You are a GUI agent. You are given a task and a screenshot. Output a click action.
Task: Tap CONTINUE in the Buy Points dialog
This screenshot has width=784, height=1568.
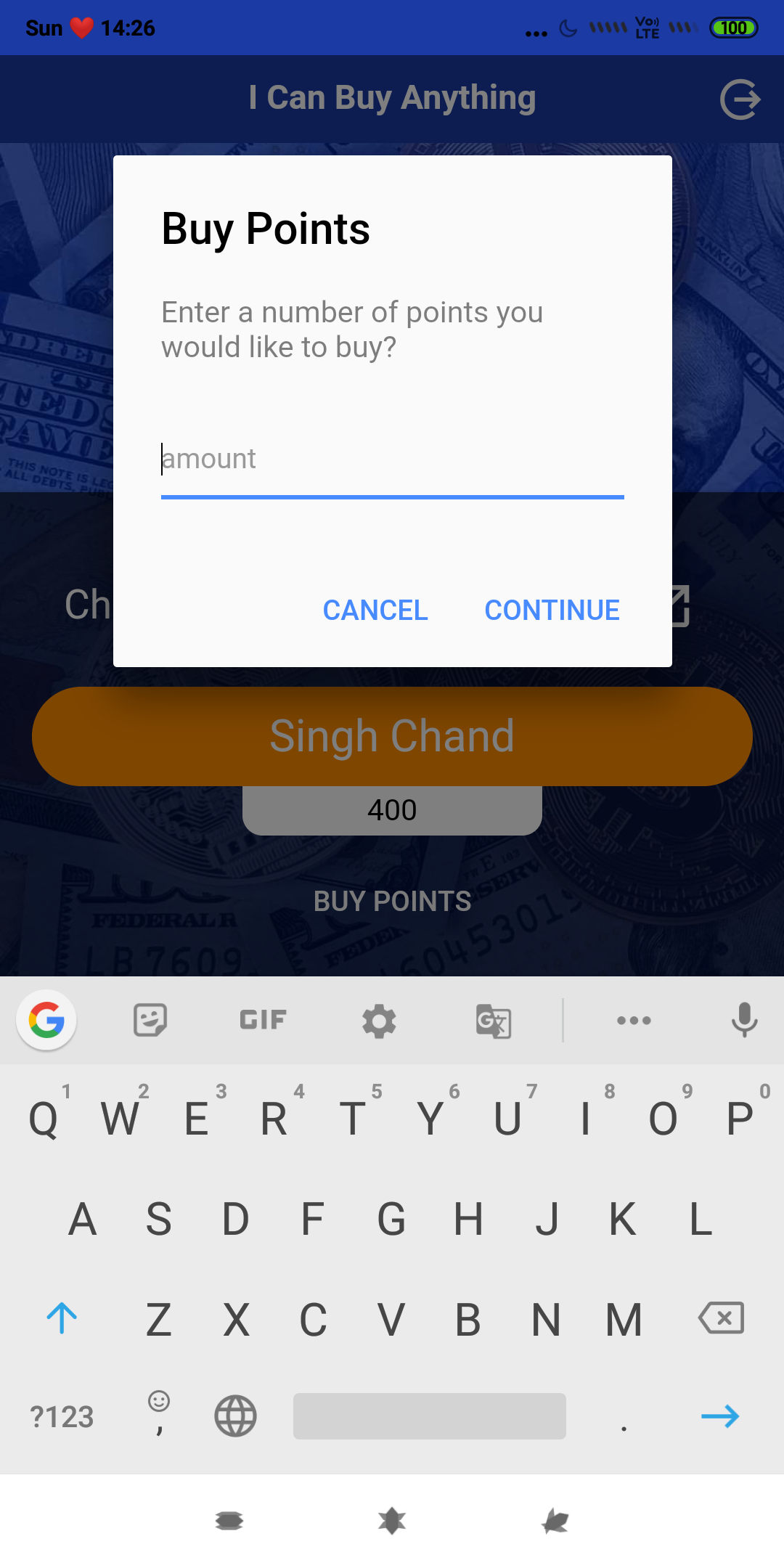click(552, 611)
